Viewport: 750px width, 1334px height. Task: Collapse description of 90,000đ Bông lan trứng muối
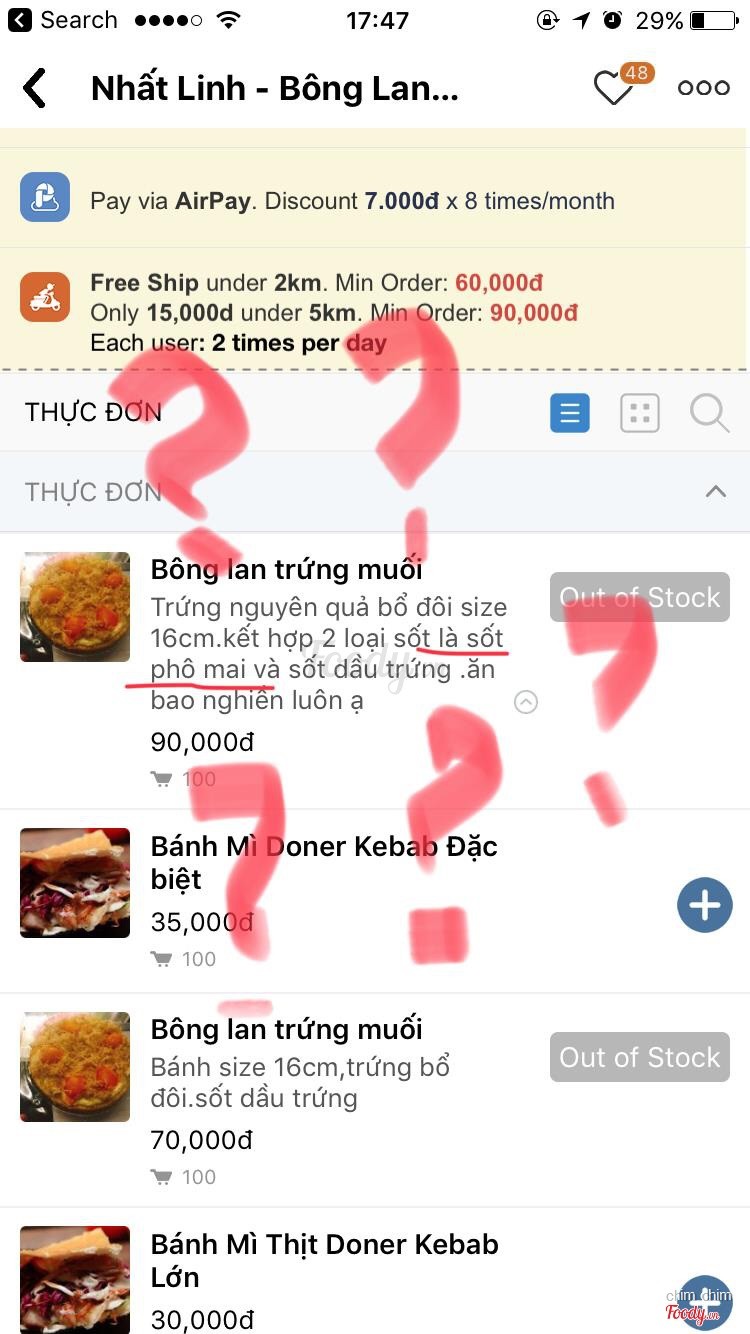click(525, 702)
